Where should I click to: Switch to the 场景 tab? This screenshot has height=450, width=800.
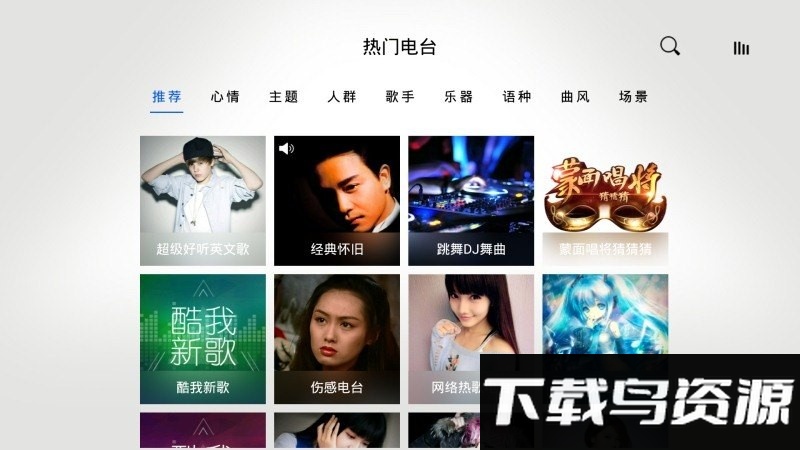tap(634, 97)
